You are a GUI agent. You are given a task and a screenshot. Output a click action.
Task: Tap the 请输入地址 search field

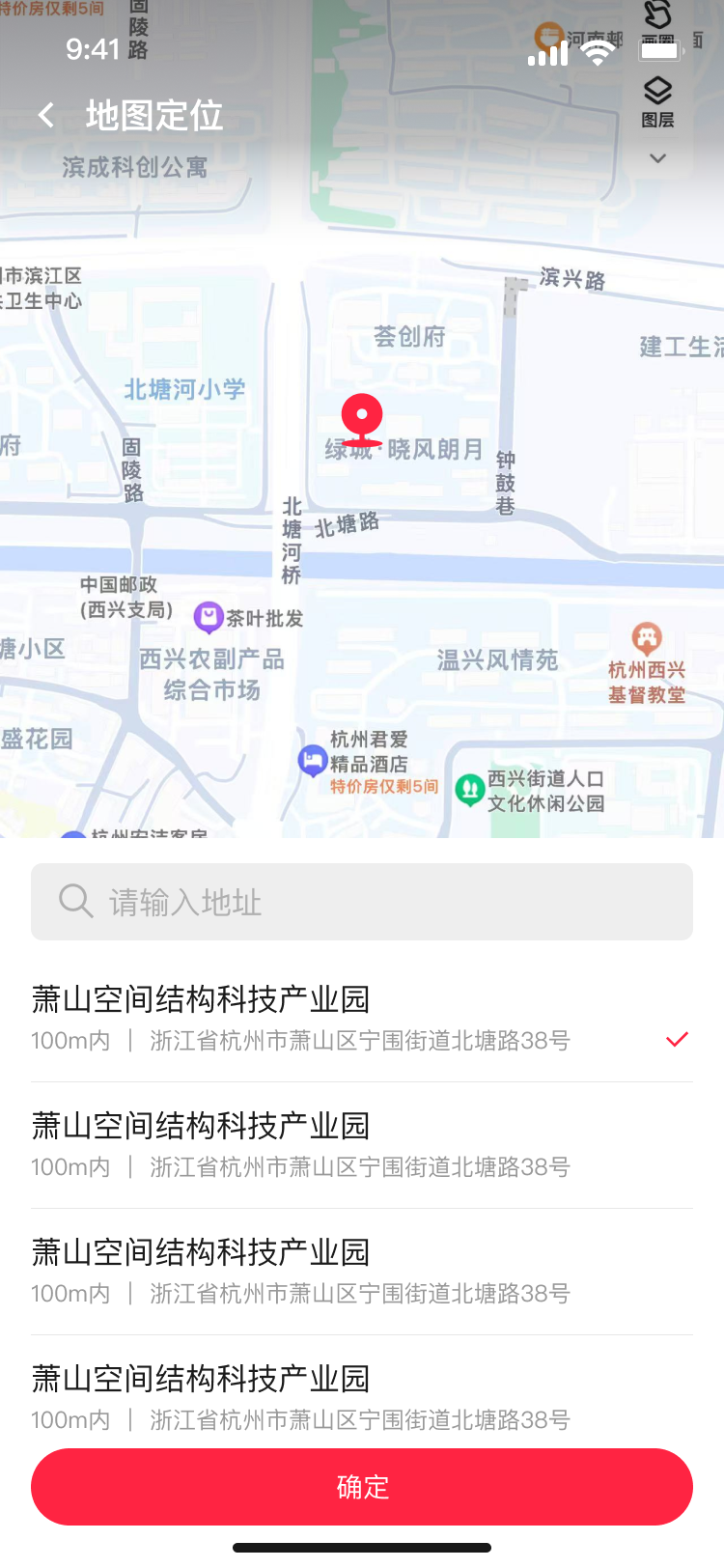(362, 902)
